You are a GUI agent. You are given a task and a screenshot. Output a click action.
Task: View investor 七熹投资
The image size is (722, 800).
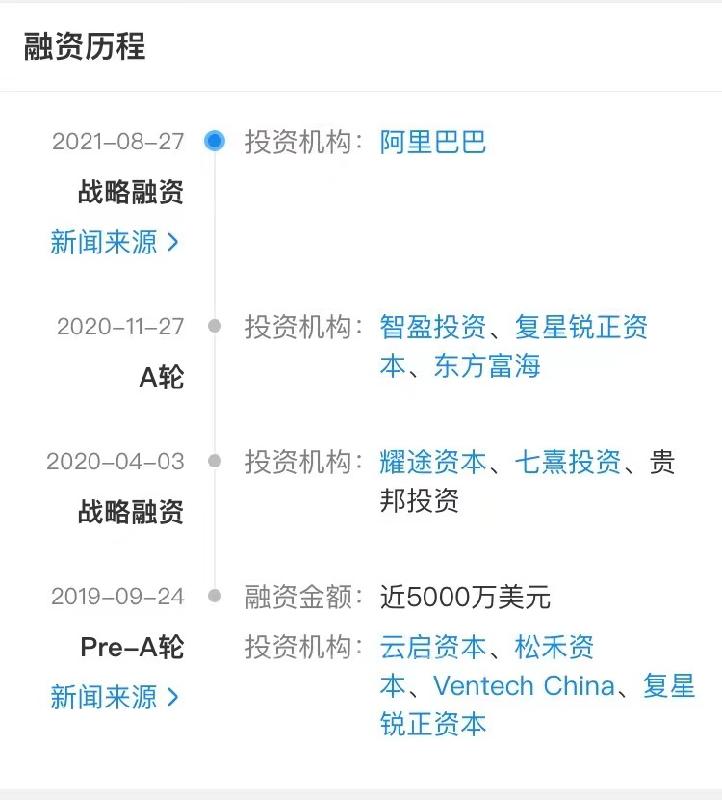[x=568, y=462]
